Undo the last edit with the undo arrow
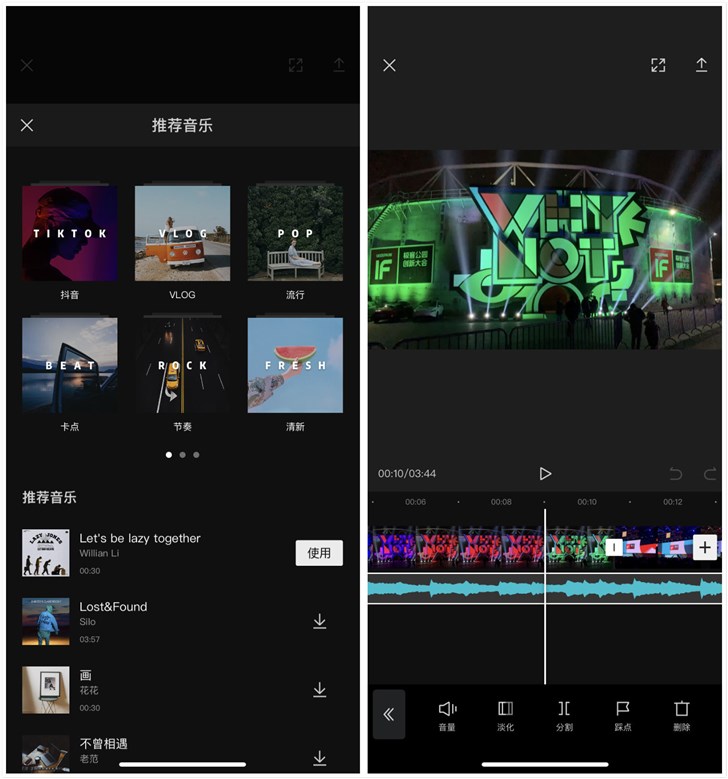Viewport: 728px width, 779px height. pyautogui.click(x=676, y=473)
